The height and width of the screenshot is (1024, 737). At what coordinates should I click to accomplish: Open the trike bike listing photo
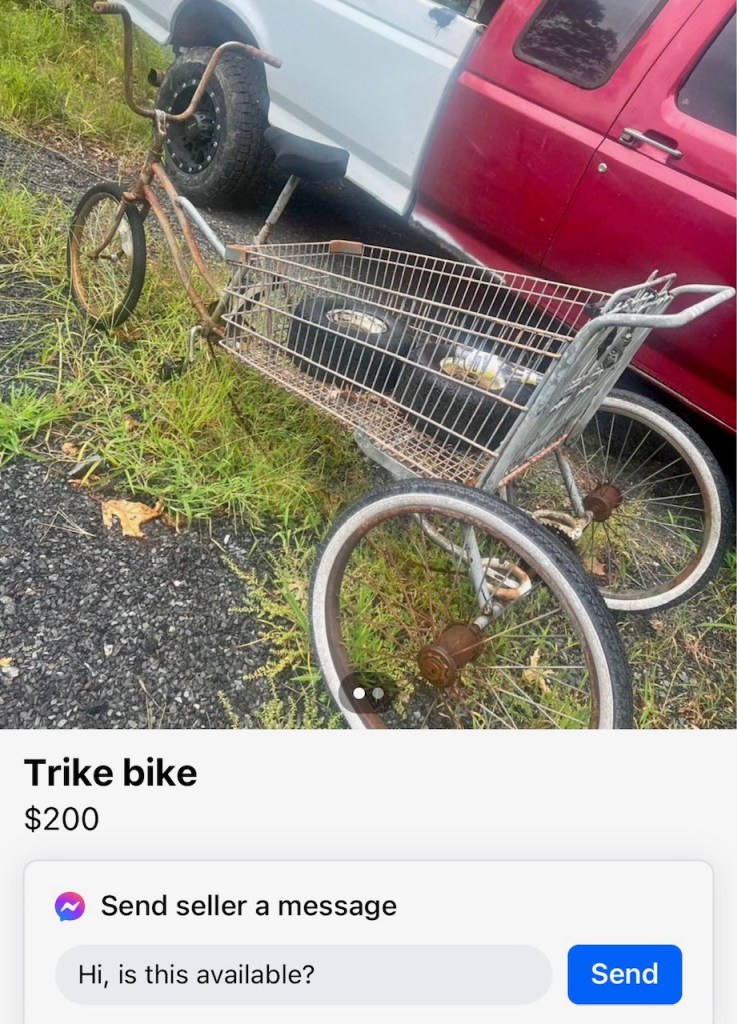pyautogui.click(x=368, y=360)
